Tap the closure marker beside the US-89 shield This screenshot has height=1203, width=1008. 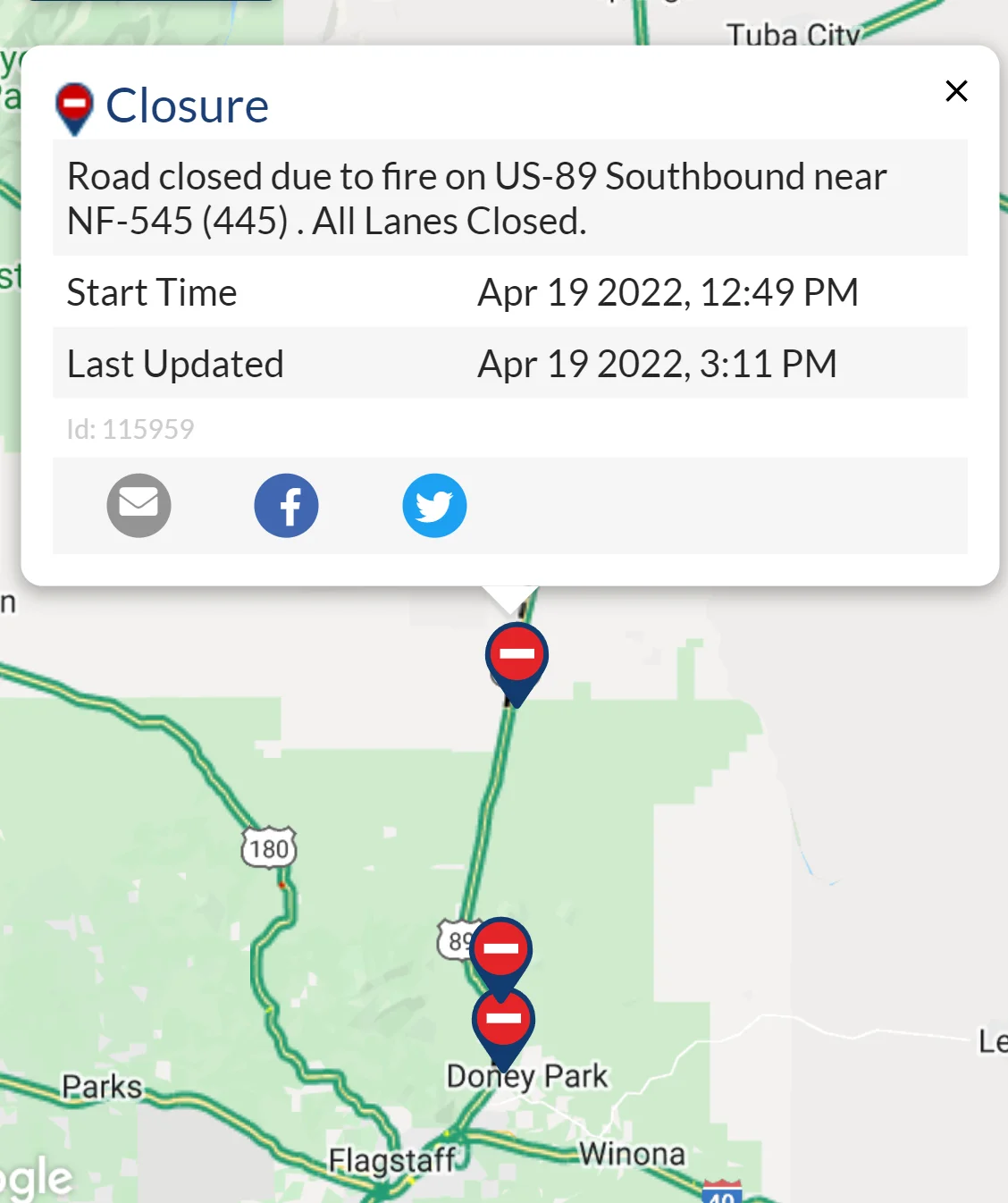(x=501, y=951)
